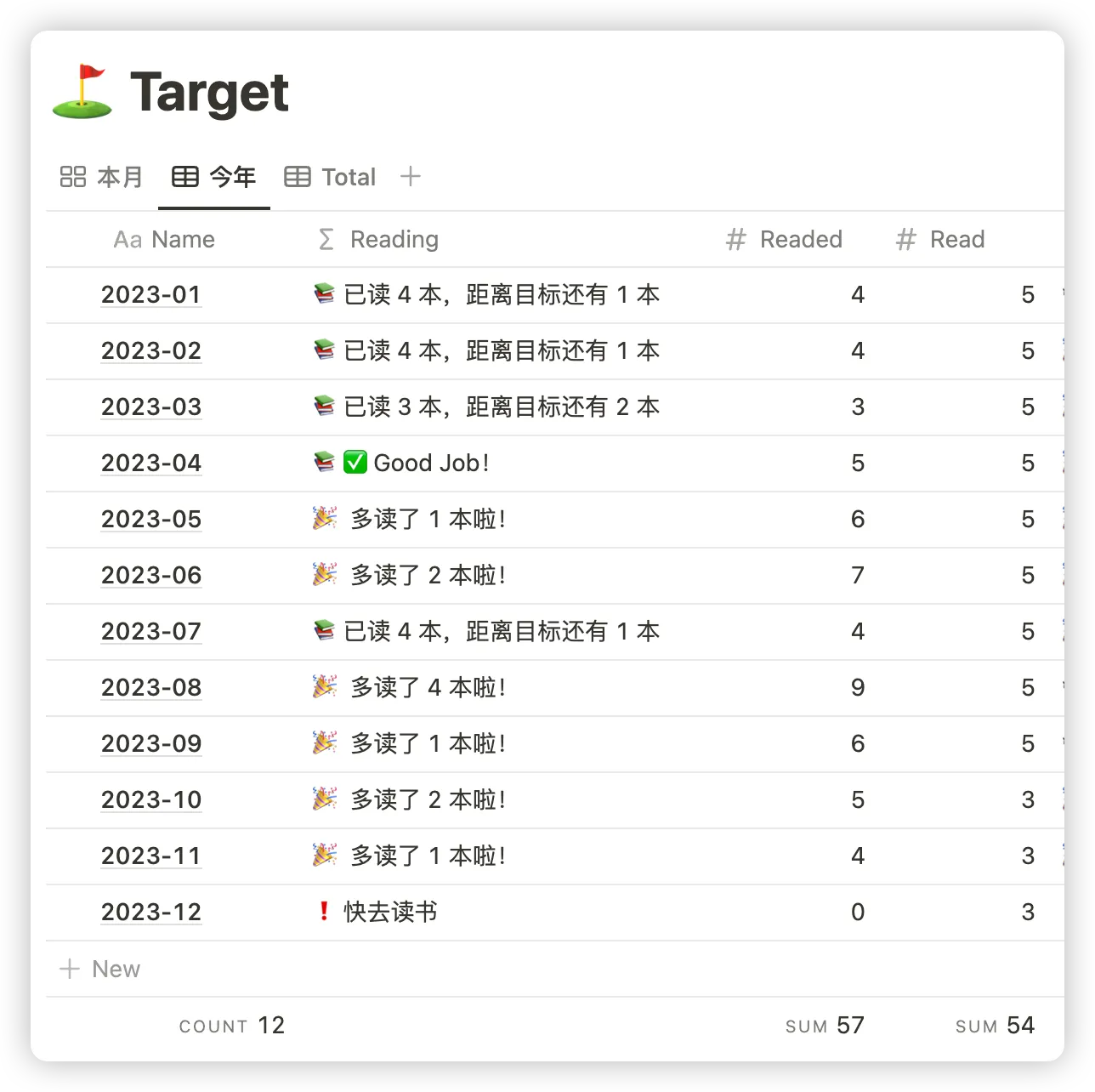Add a new view with plus icon
1095x1092 pixels.
411,177
